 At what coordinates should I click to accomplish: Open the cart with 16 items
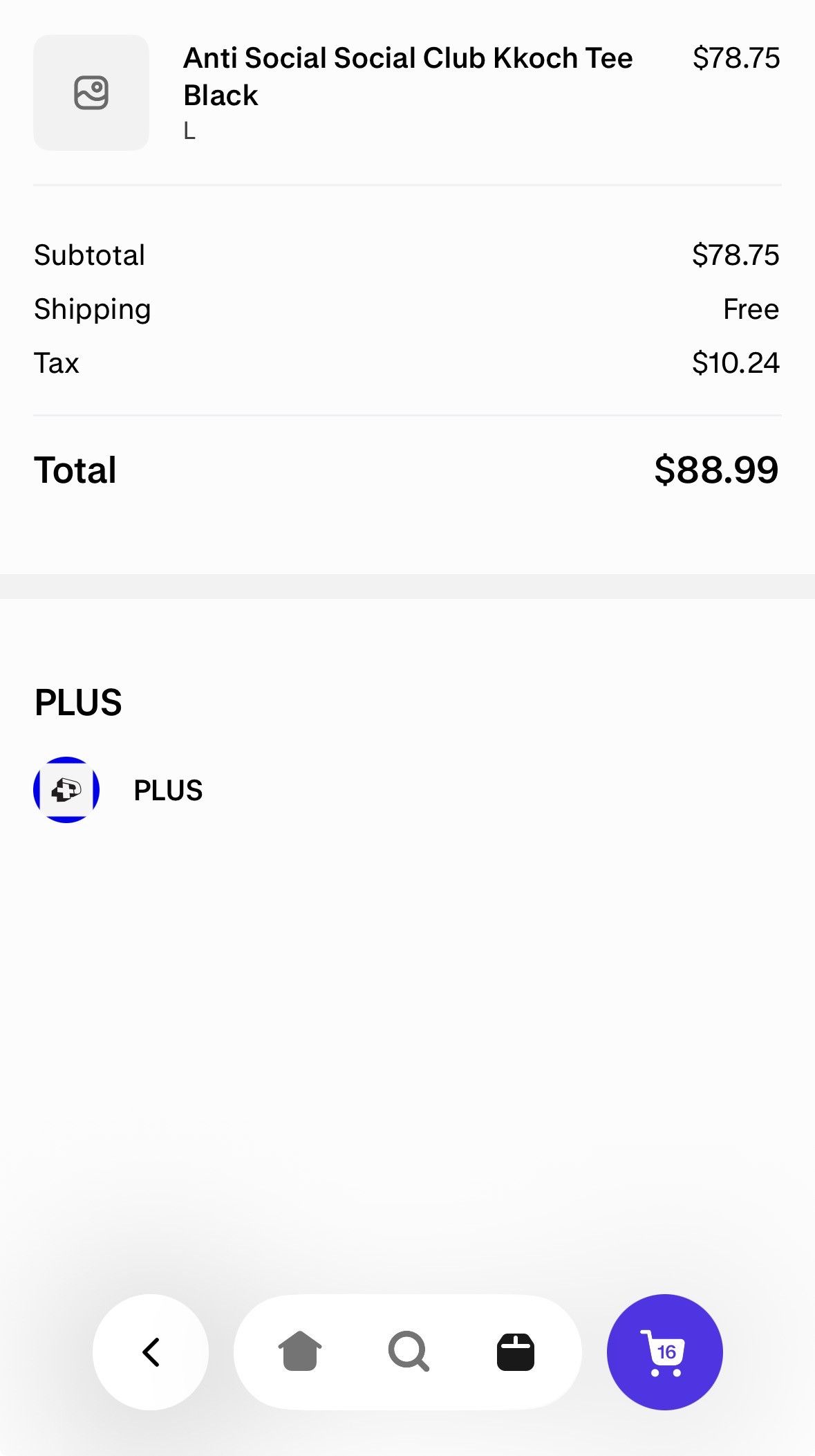(x=664, y=1352)
